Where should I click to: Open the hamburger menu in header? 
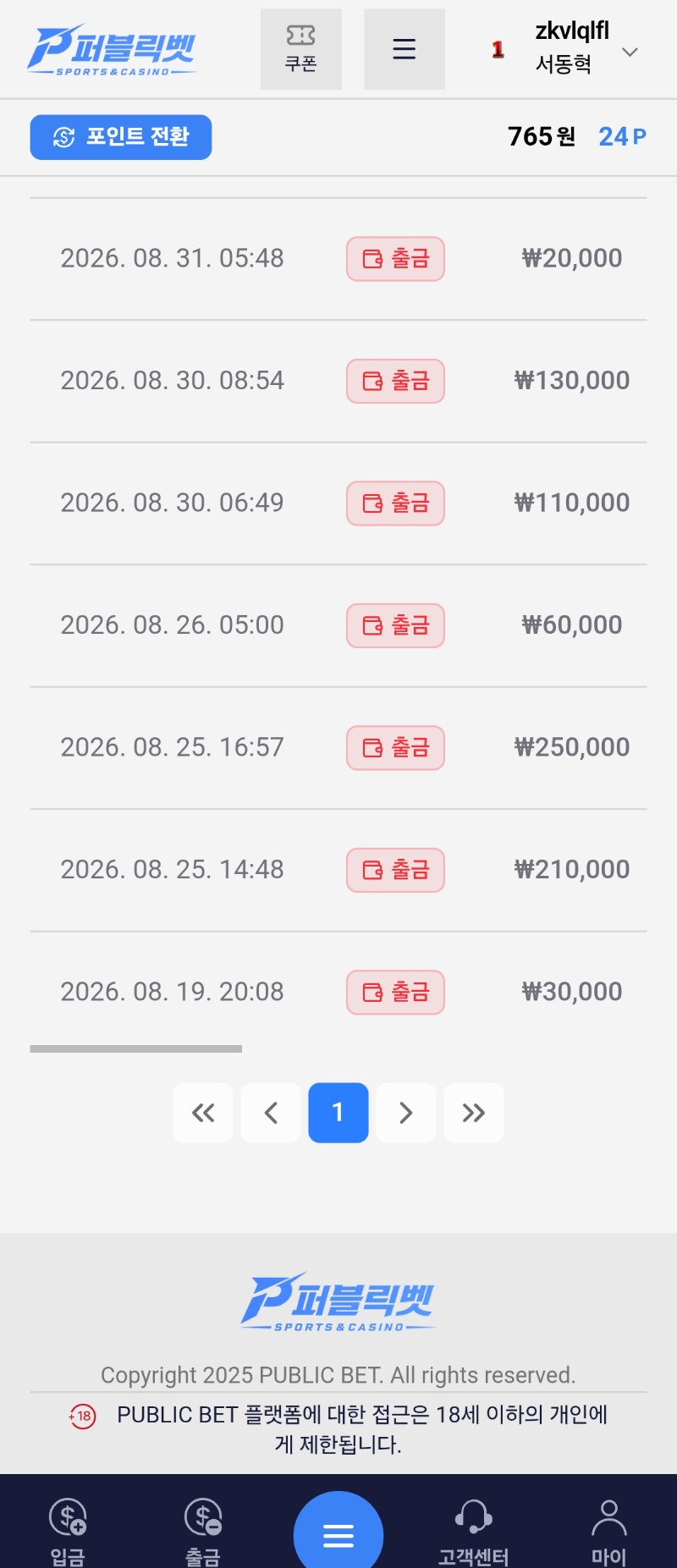(x=404, y=49)
